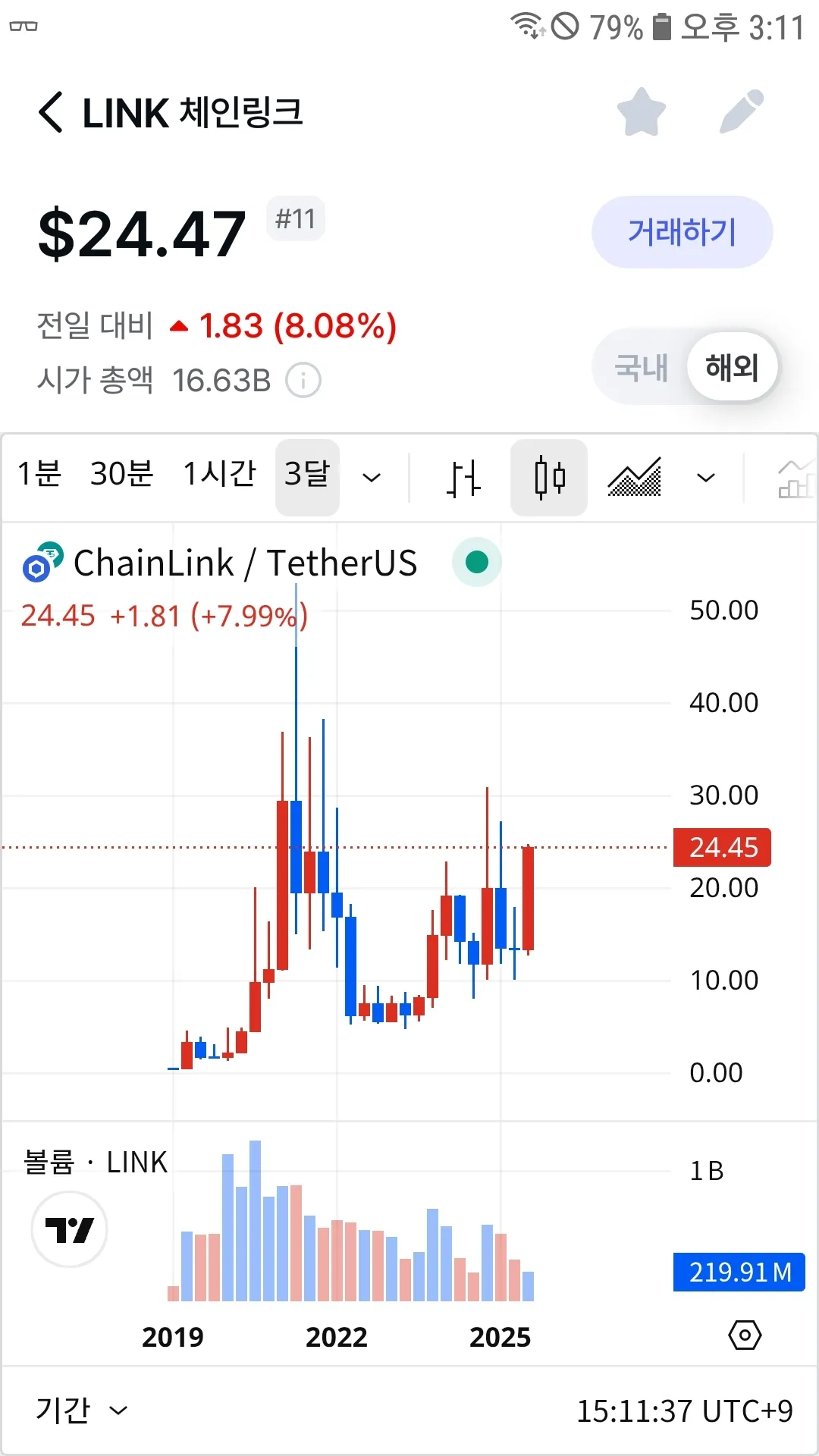
Task: Switch chart interval to 1시간
Action: click(x=220, y=475)
